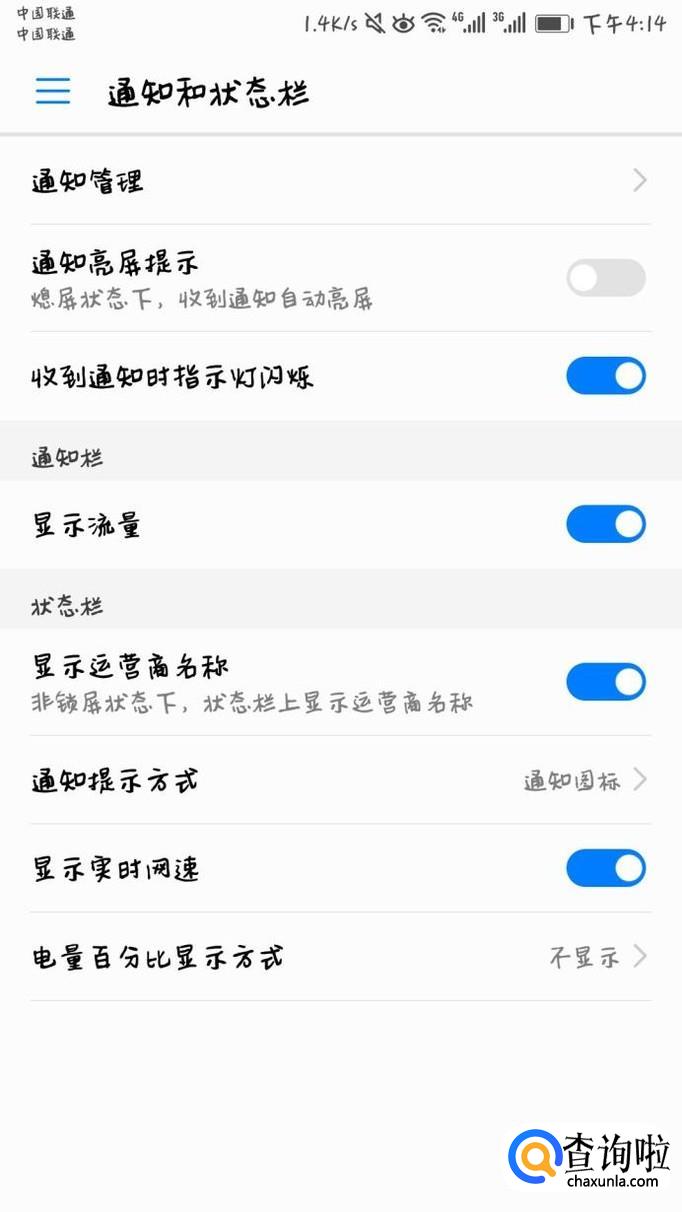682x1212 pixels.
Task: Open 通知管理 settings
Action: (340, 181)
